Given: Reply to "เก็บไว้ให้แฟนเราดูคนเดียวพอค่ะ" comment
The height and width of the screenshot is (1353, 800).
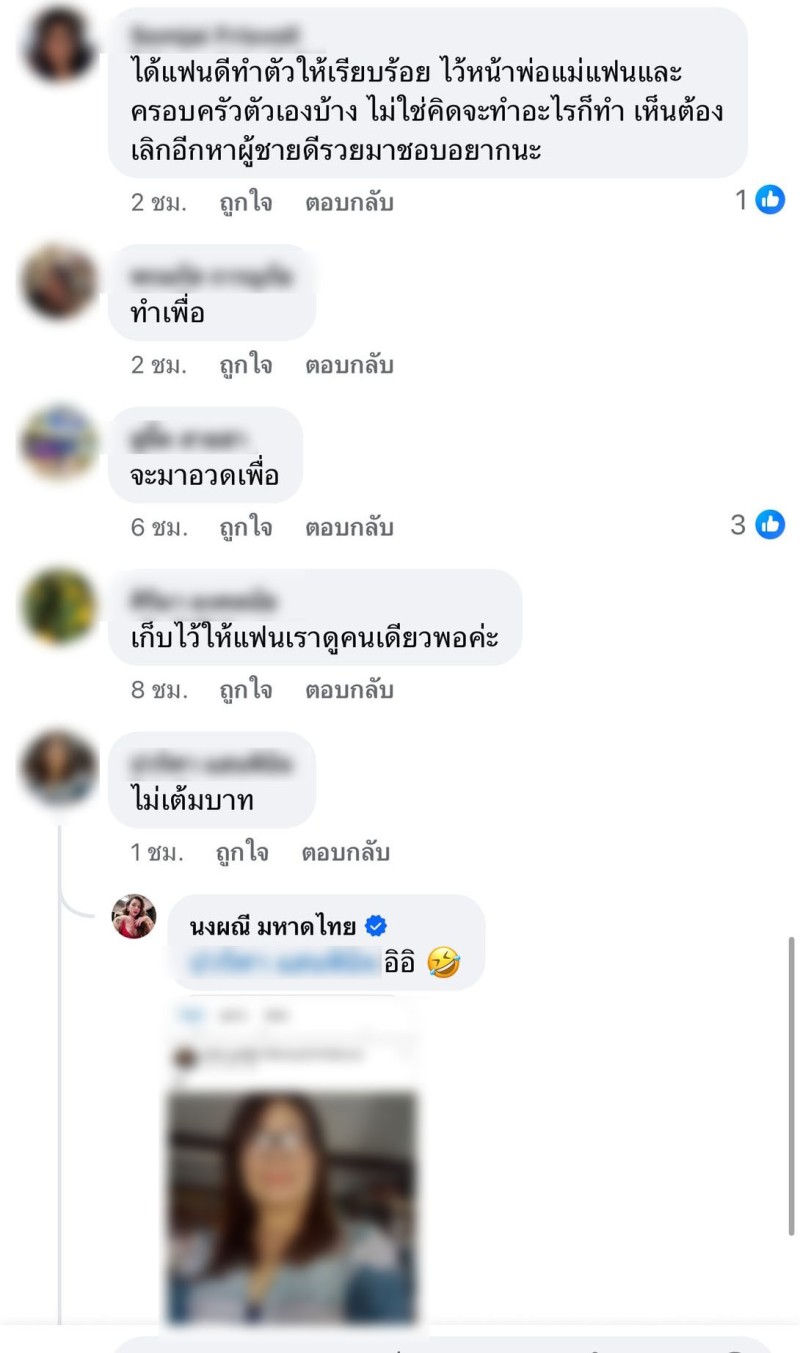Looking at the screenshot, I should (349, 690).
